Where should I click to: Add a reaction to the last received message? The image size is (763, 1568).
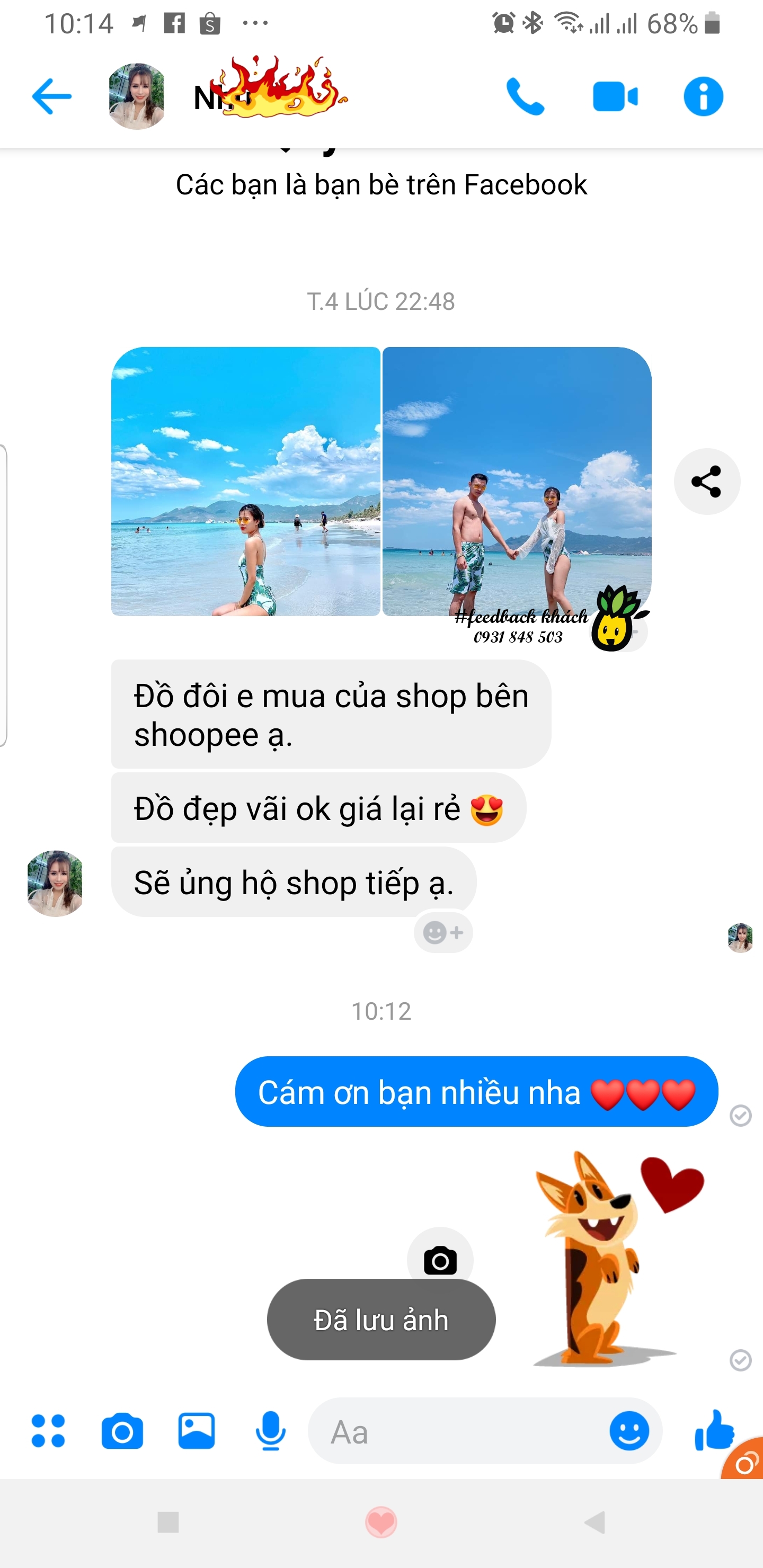pos(442,932)
